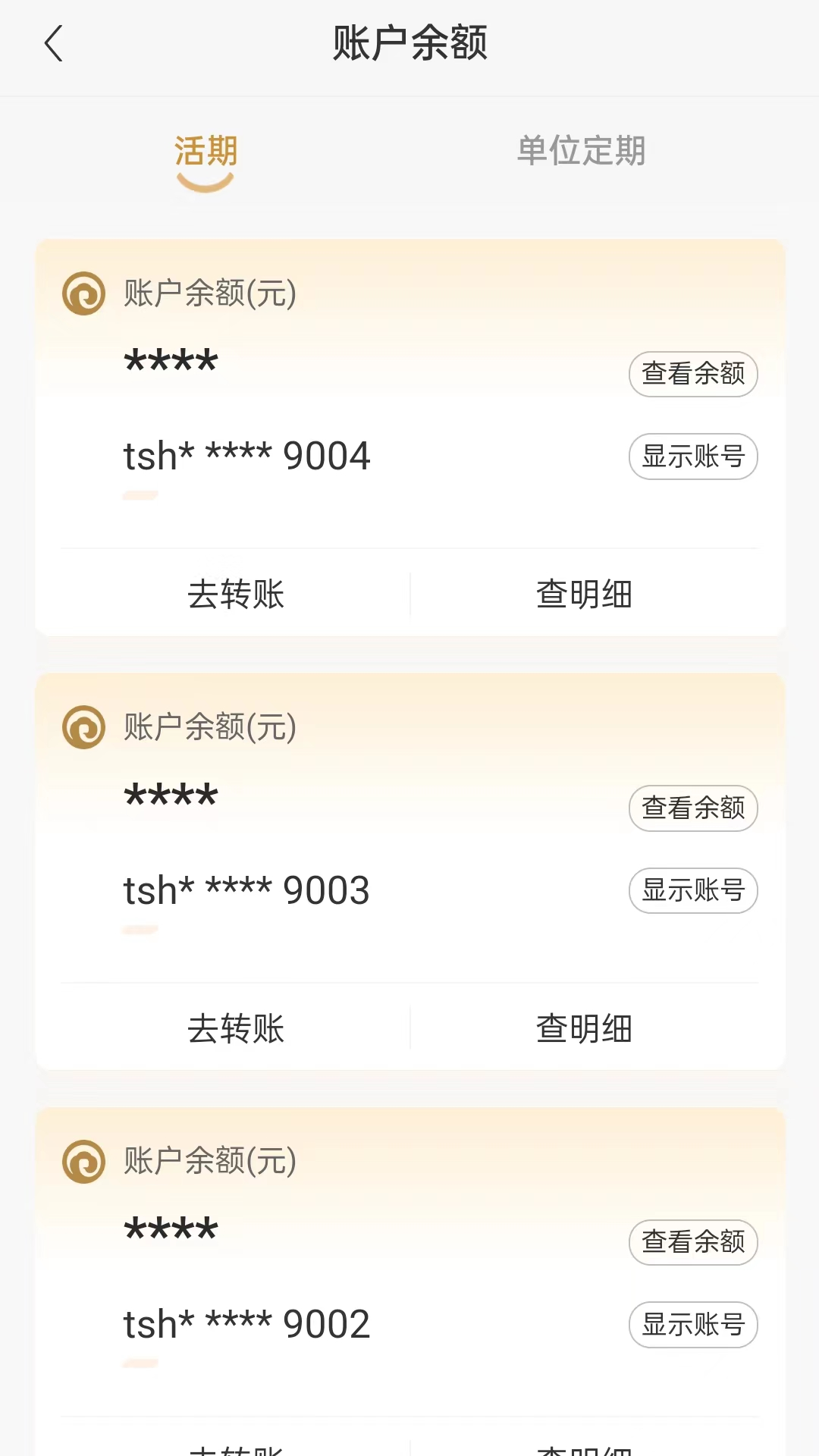Click the tsh* **** 9002 account number text

[246, 1323]
